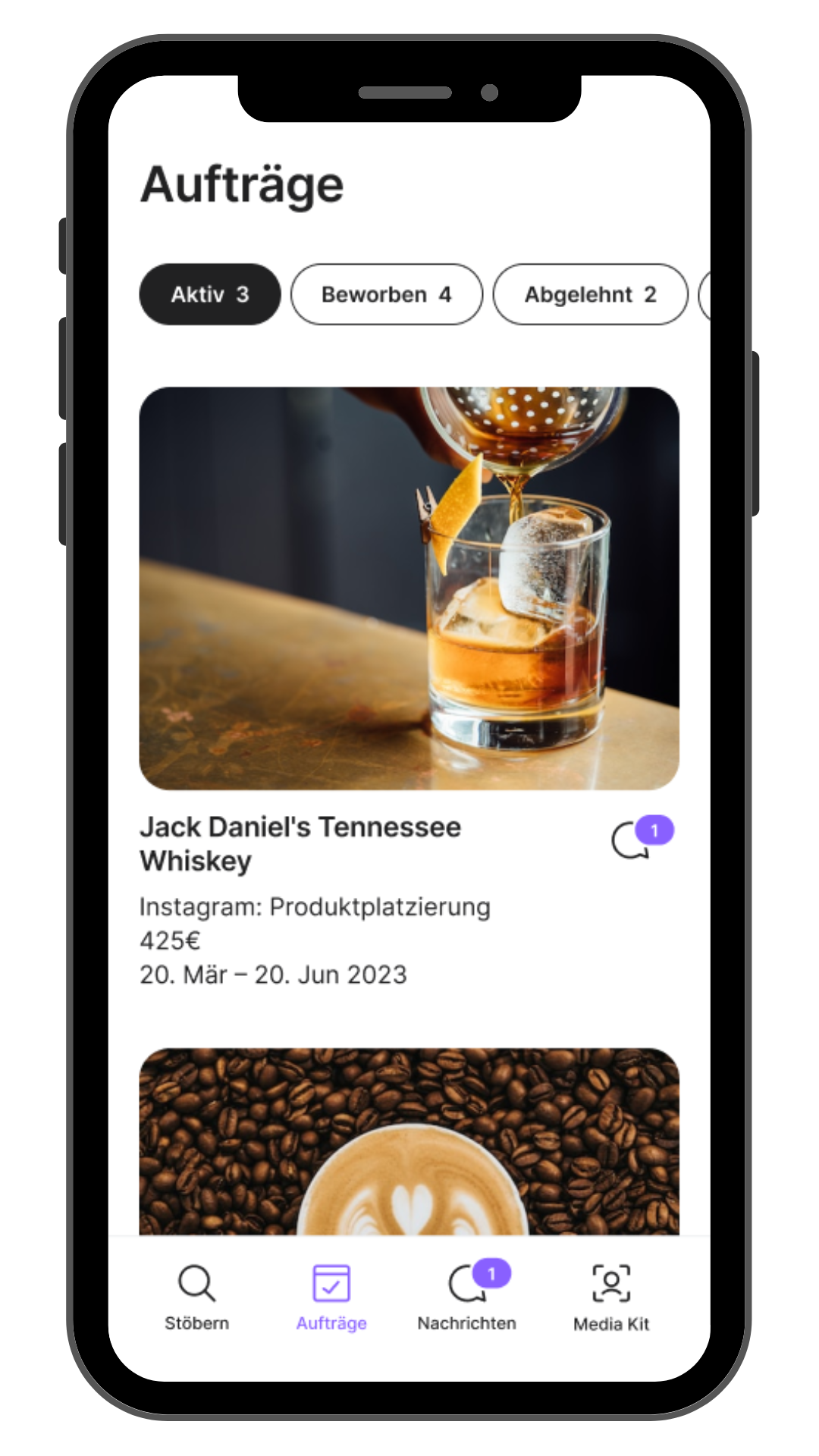Screen dimensions: 819x1456
Task: Switch to the Media Kit tab
Action: [x=611, y=1297]
